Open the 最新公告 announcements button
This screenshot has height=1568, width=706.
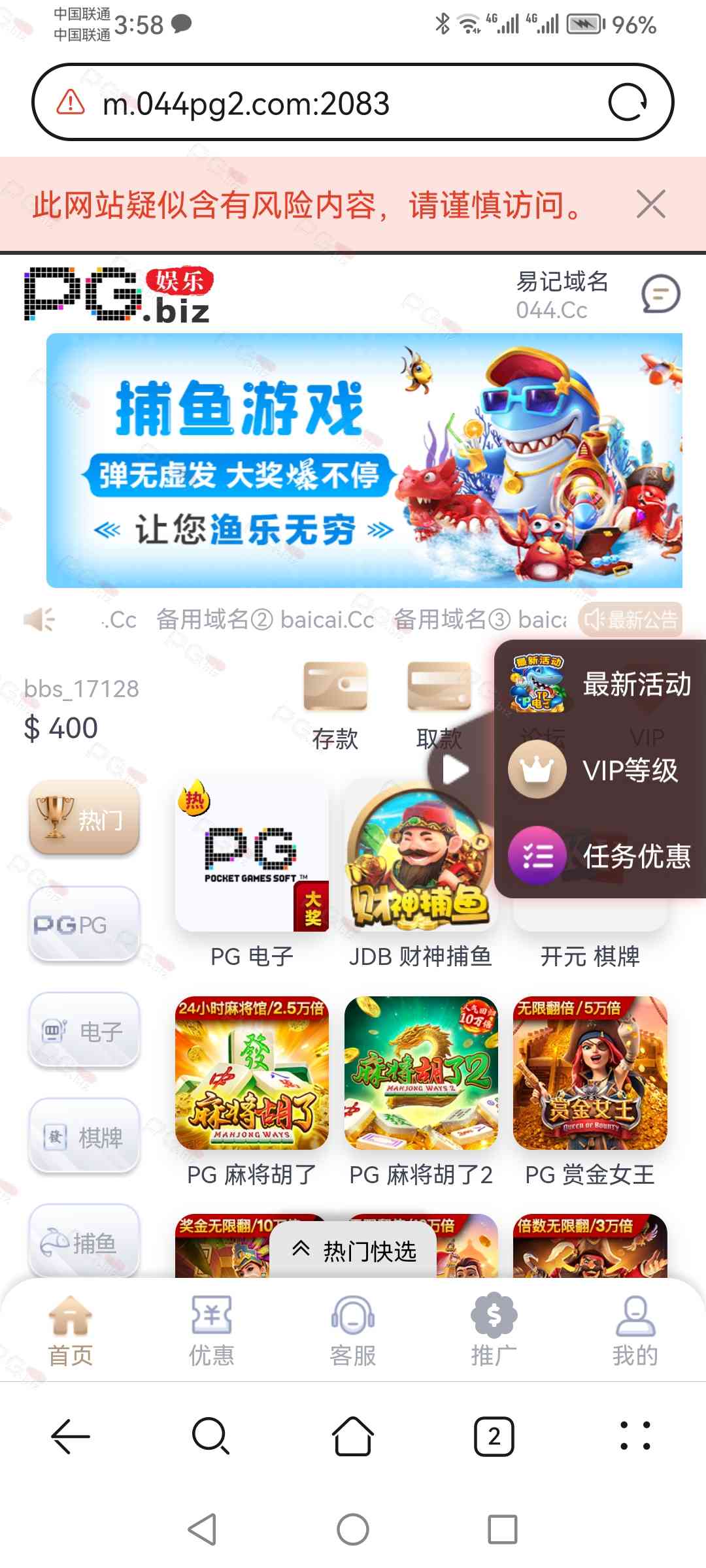click(630, 619)
